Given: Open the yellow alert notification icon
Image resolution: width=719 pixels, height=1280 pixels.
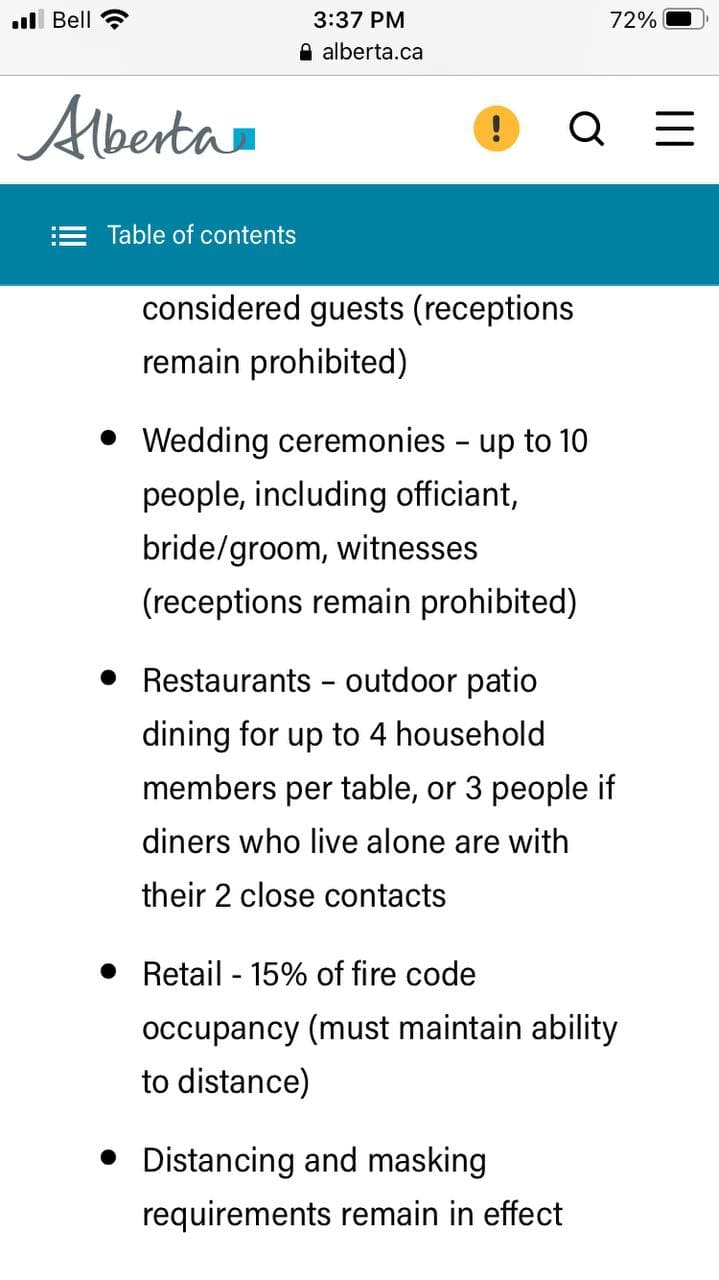Looking at the screenshot, I should 496,128.
